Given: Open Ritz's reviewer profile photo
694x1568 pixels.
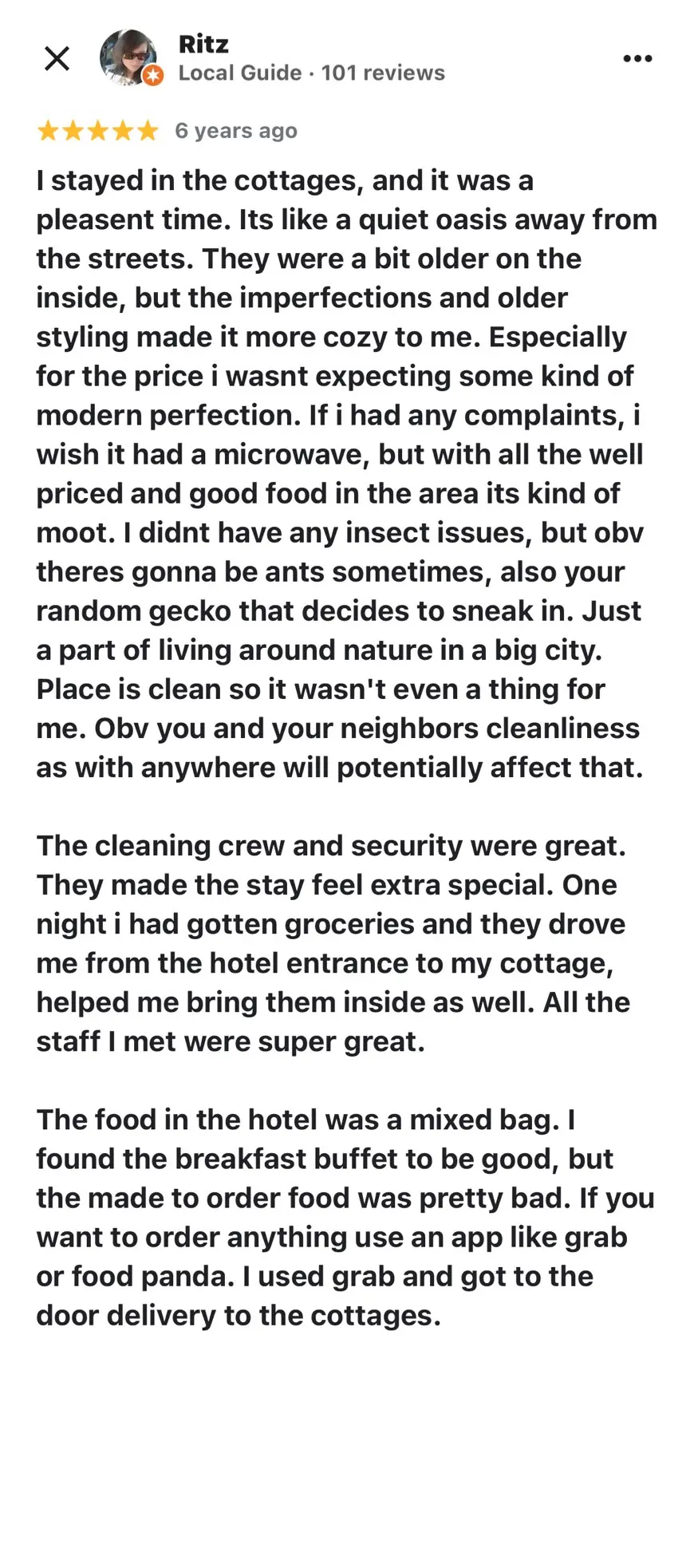Looking at the screenshot, I should (128, 57).
